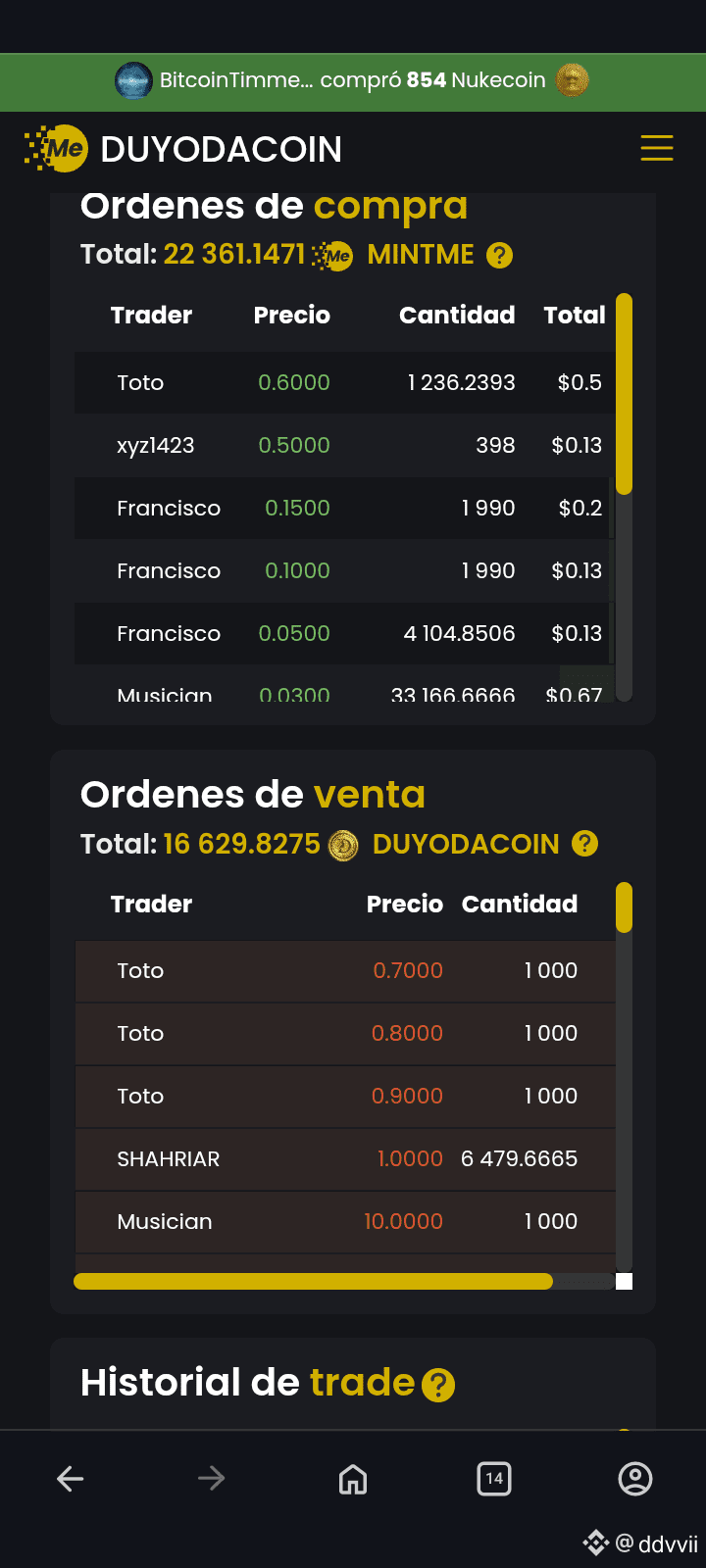Select Toto's sell order at 0.7000
706x1568 pixels.
(345, 971)
